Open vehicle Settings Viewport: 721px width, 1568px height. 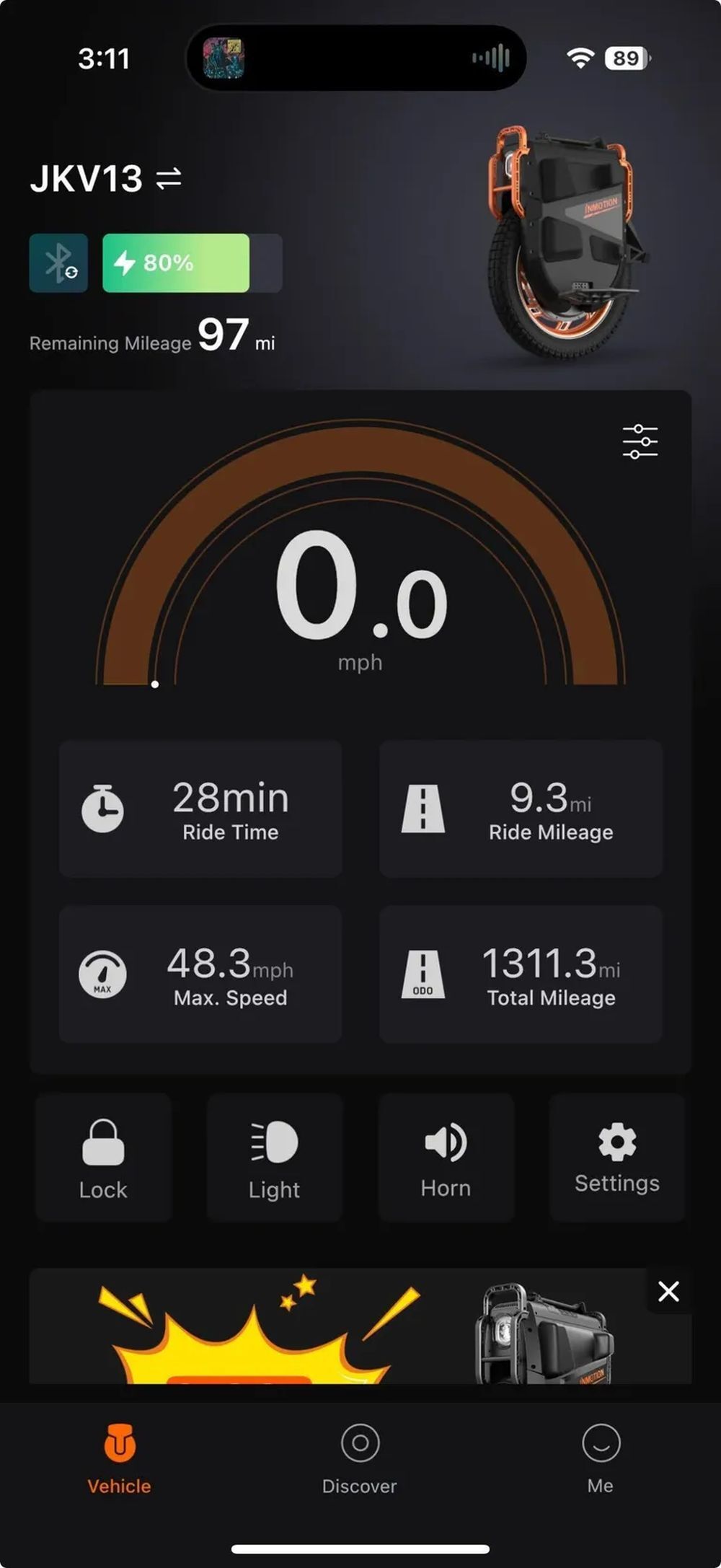(616, 1158)
